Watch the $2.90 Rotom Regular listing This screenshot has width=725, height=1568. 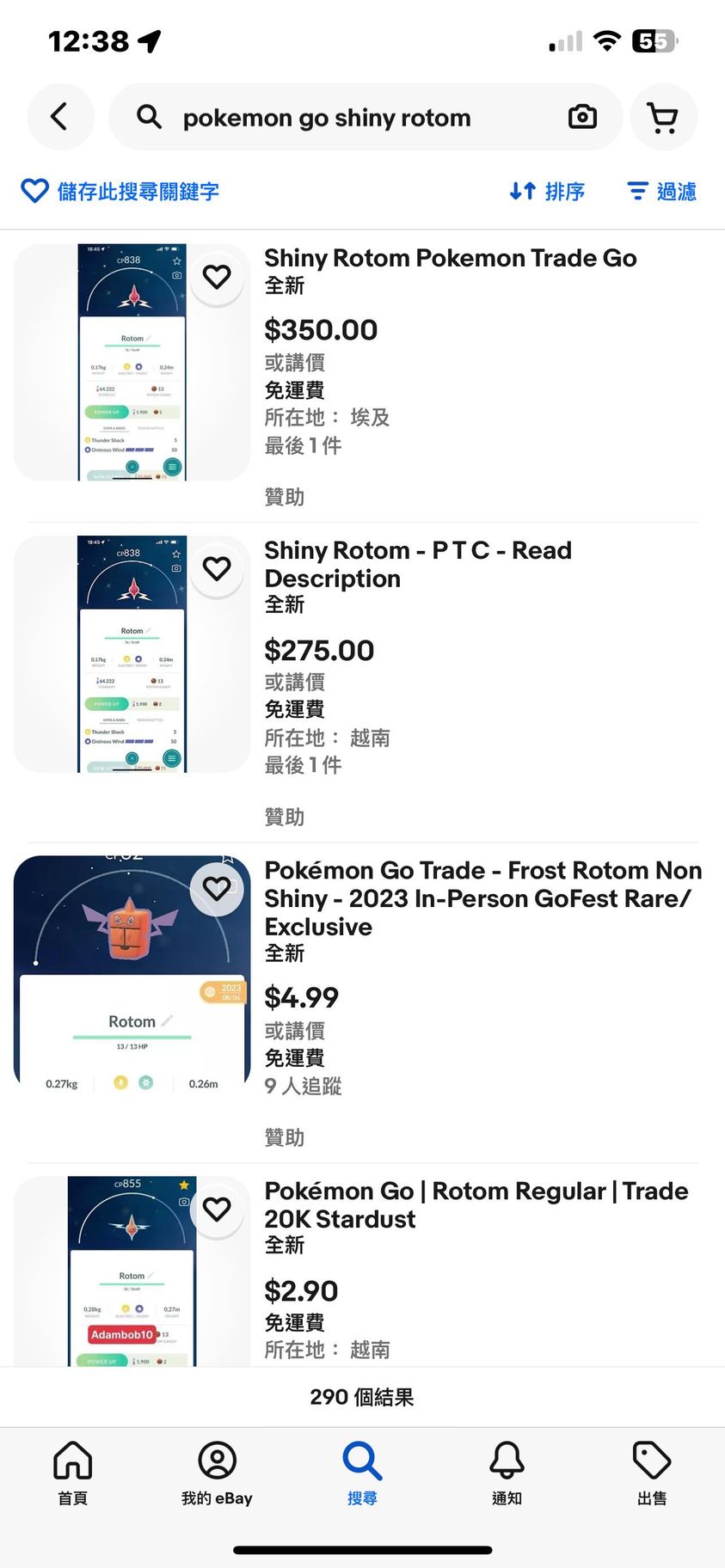tap(217, 1209)
